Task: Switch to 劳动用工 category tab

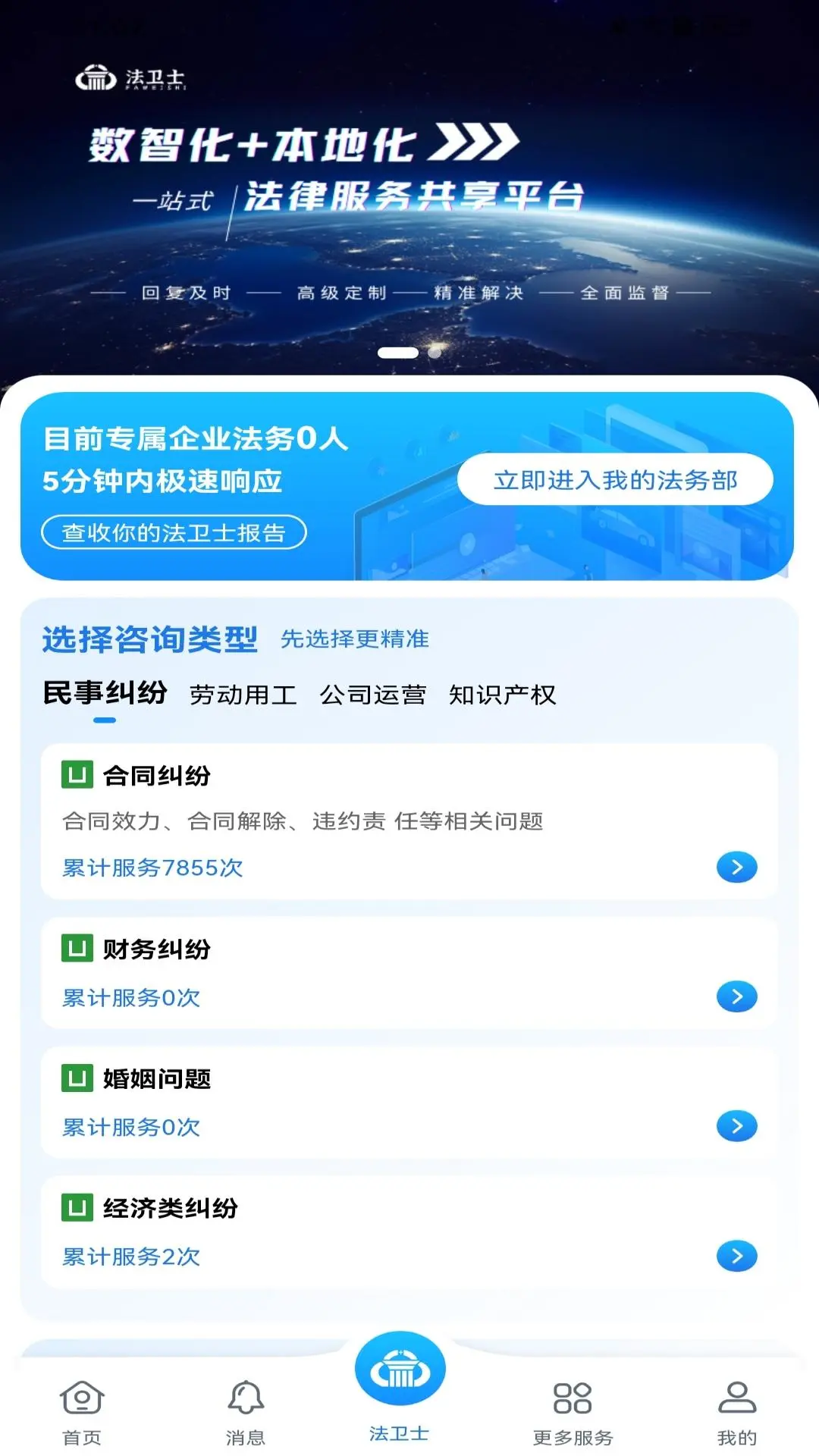Action: pos(243,695)
